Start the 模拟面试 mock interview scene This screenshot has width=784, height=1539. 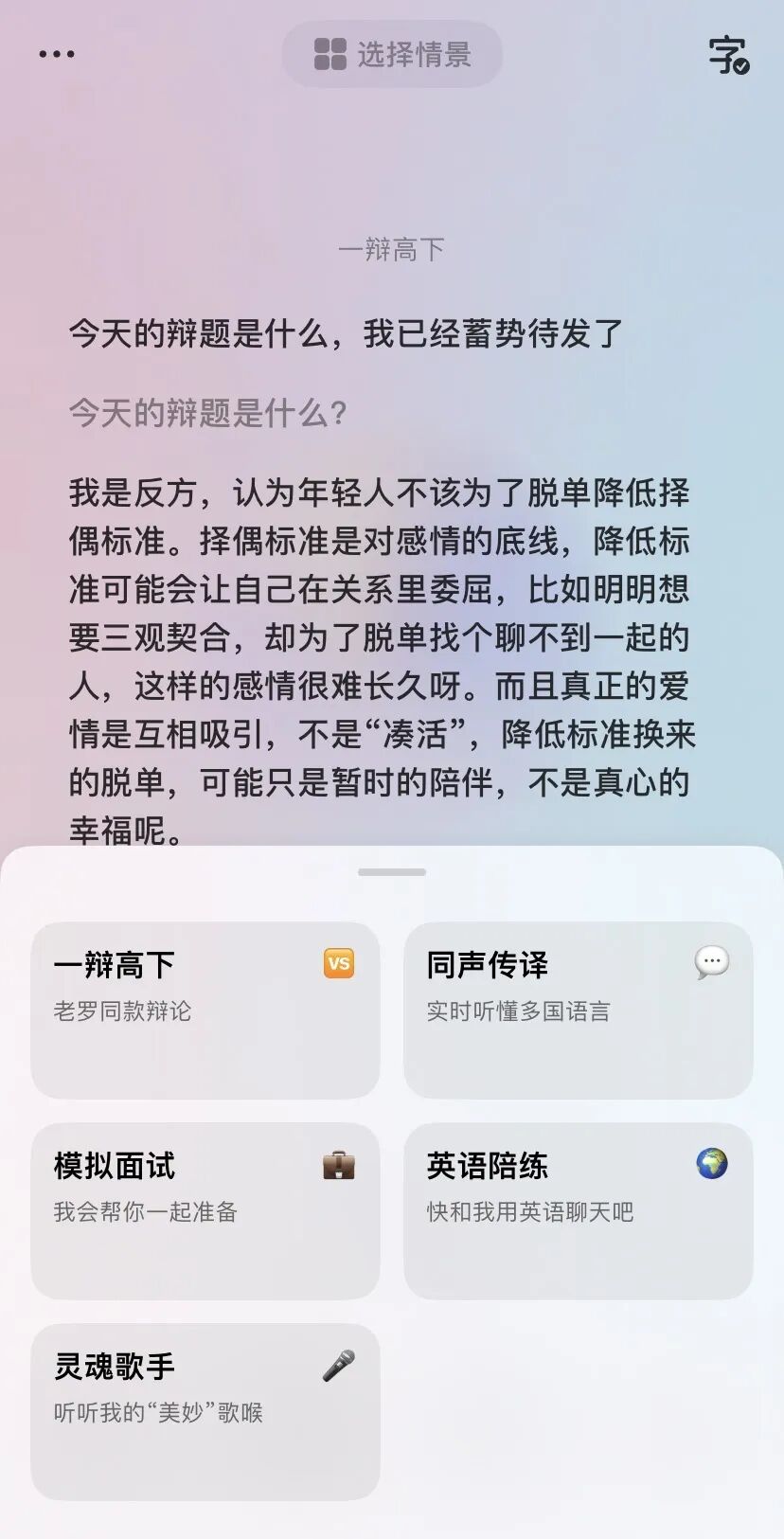pos(205,1210)
